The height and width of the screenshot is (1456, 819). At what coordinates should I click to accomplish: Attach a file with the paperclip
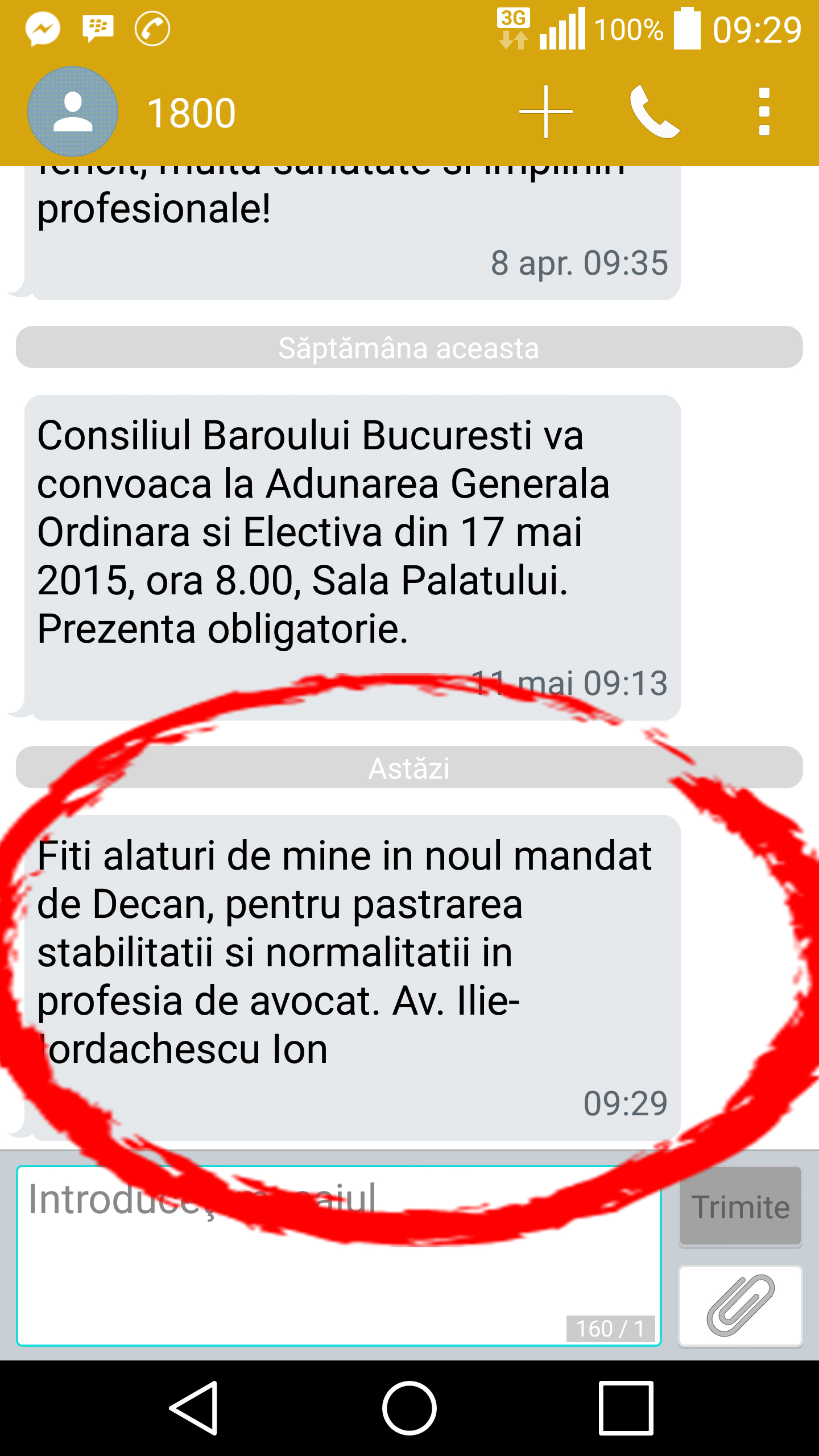(740, 1305)
